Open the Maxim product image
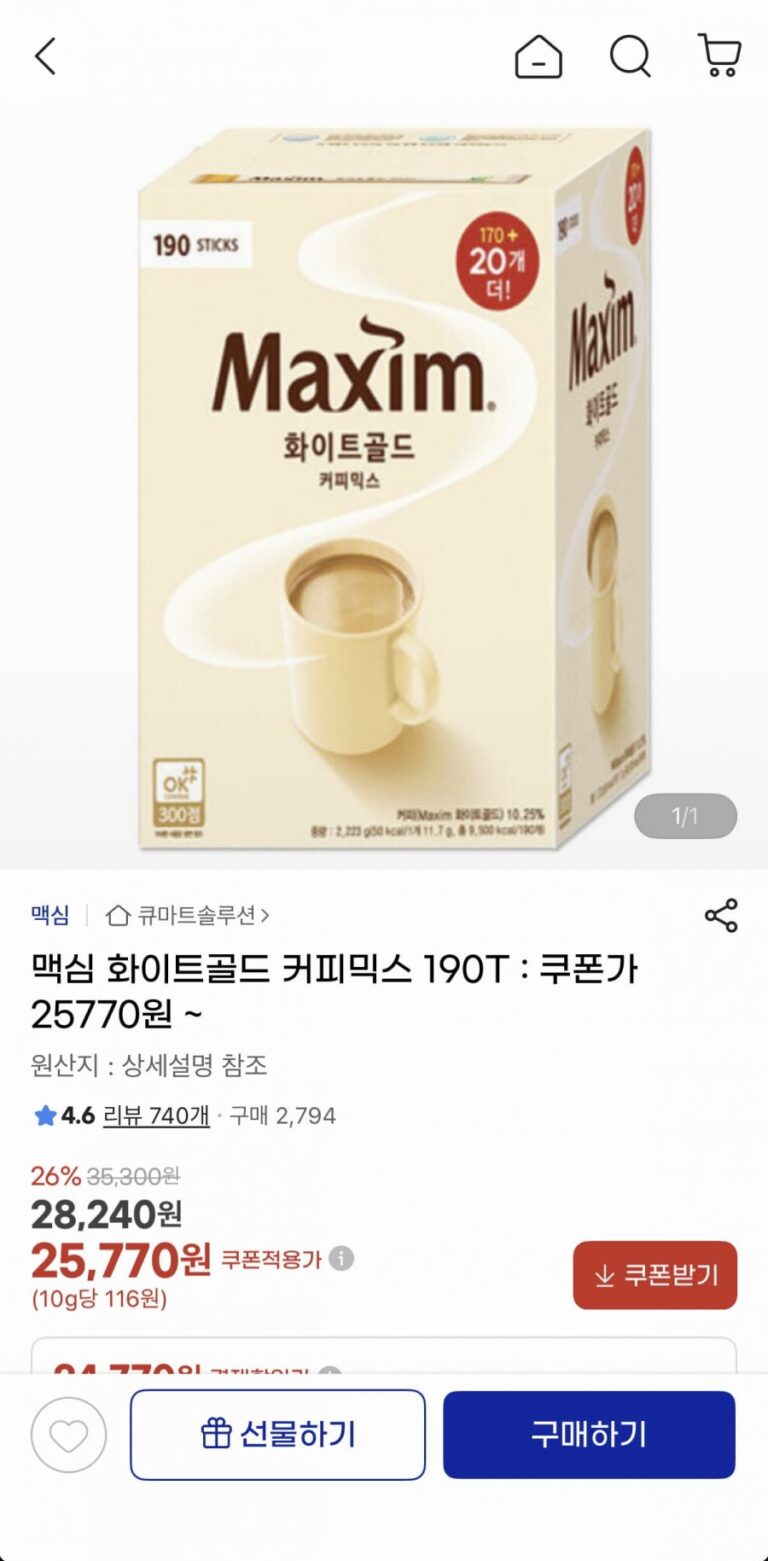Screen dimensions: 768x1561 384,490
